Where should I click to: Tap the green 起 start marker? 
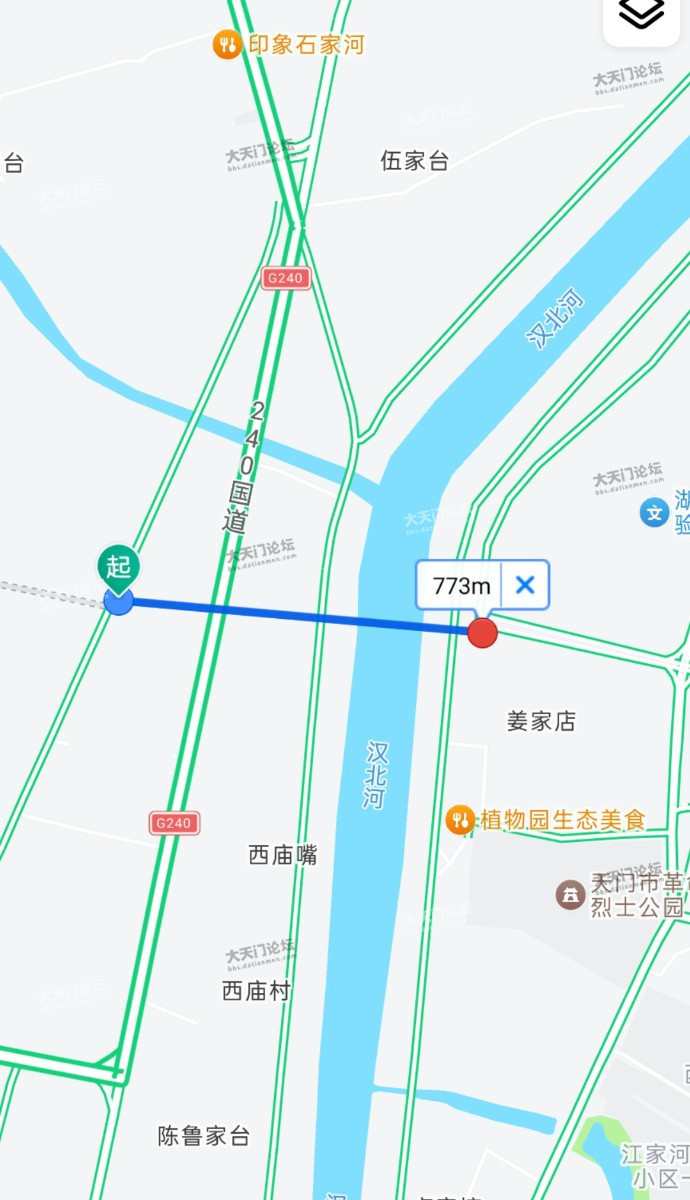click(x=119, y=567)
